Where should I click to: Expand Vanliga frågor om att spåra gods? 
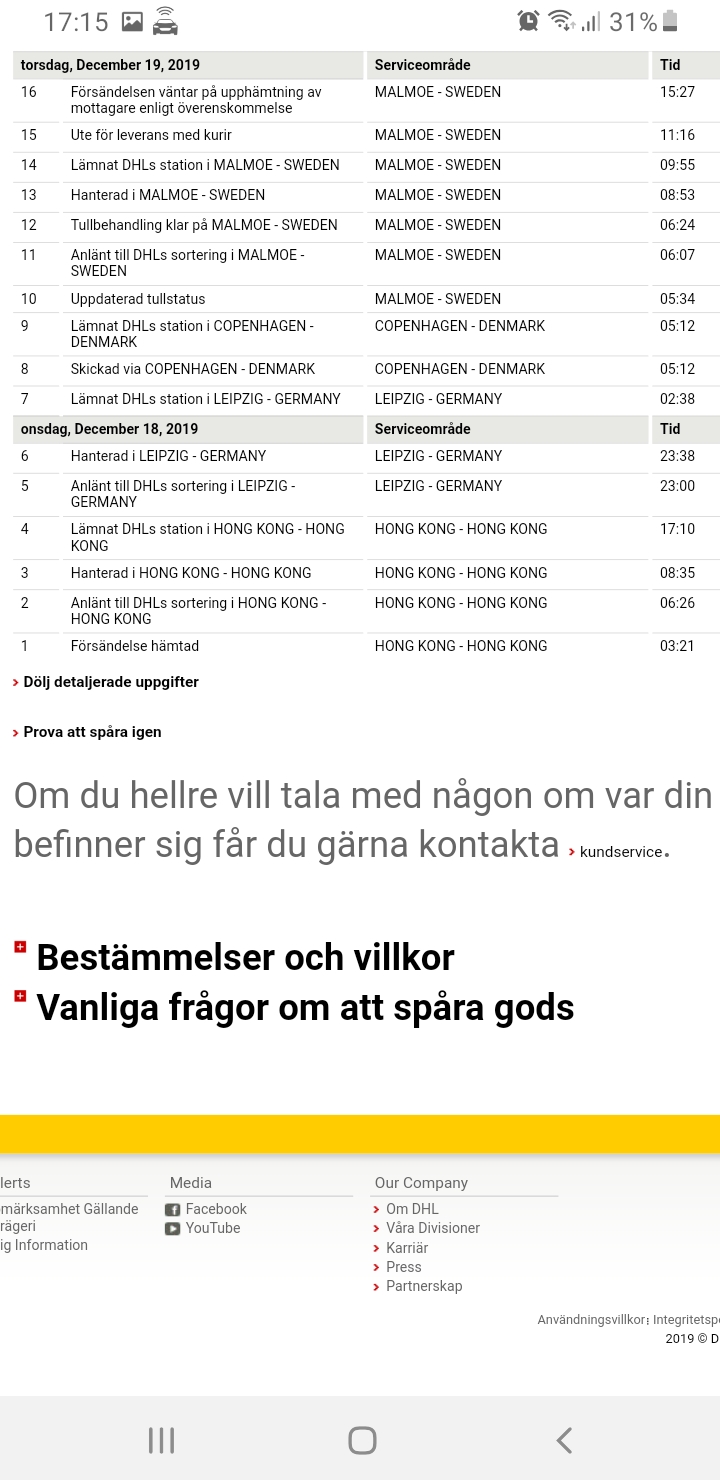[304, 1007]
